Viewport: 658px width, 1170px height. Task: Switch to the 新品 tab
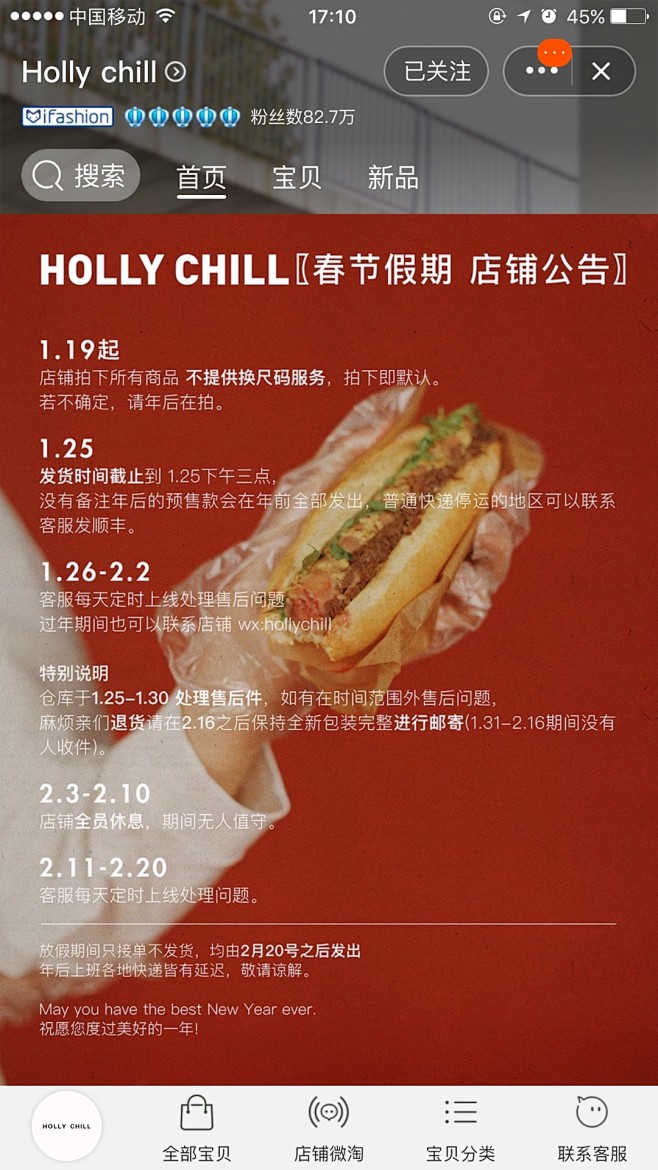(393, 178)
